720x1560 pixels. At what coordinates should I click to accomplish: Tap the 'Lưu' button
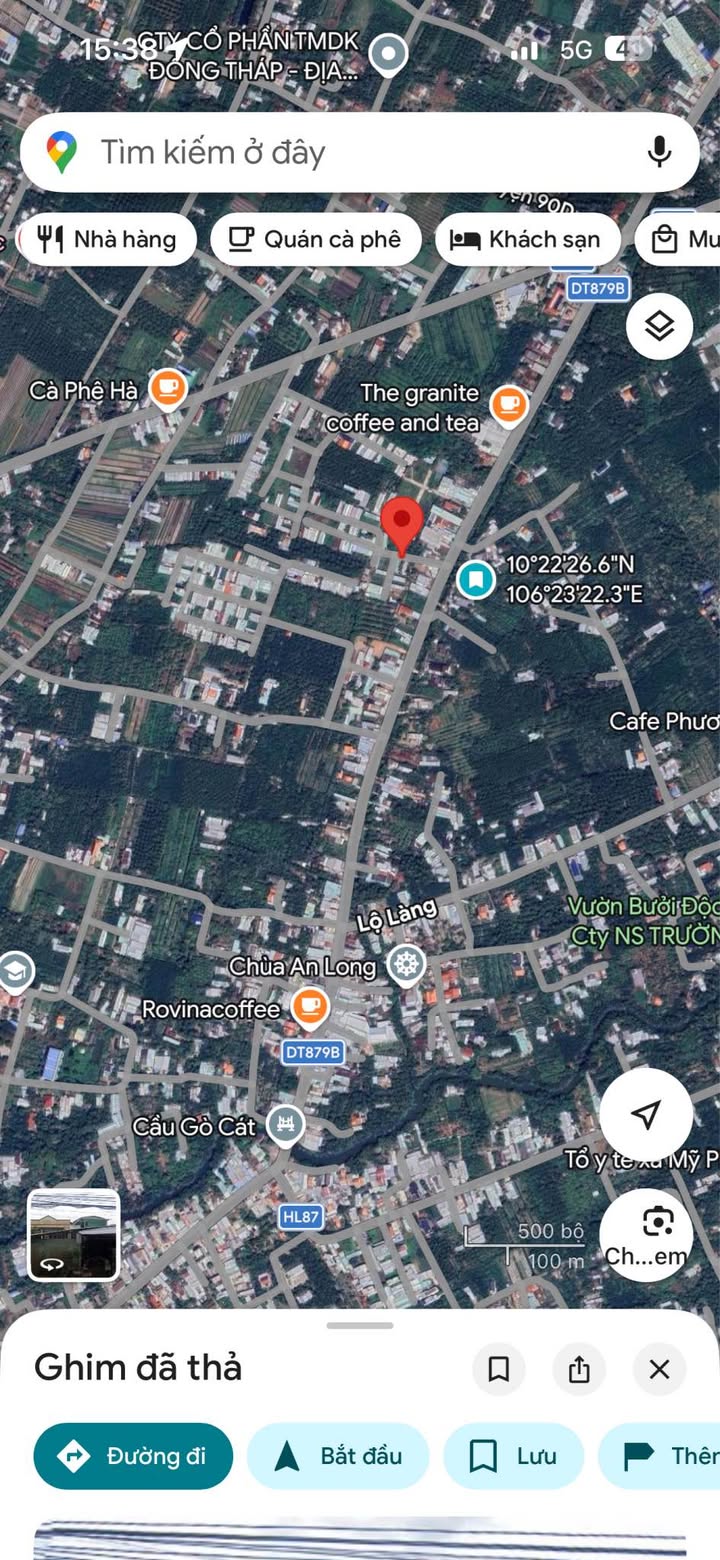[x=513, y=1456]
